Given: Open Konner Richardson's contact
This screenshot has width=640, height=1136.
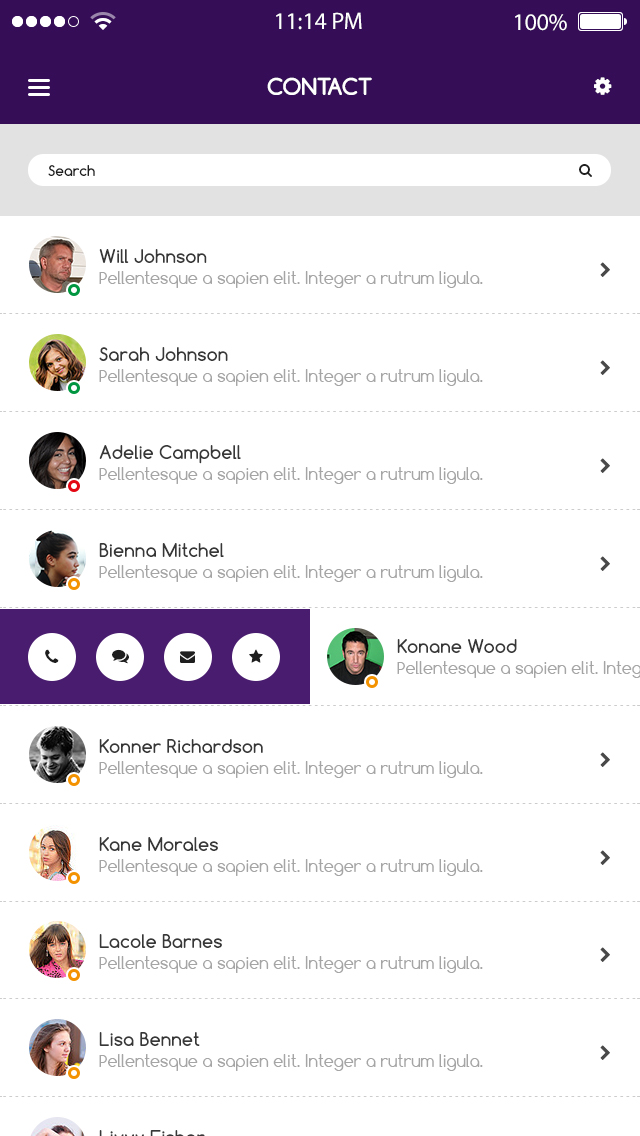Looking at the screenshot, I should [x=320, y=755].
